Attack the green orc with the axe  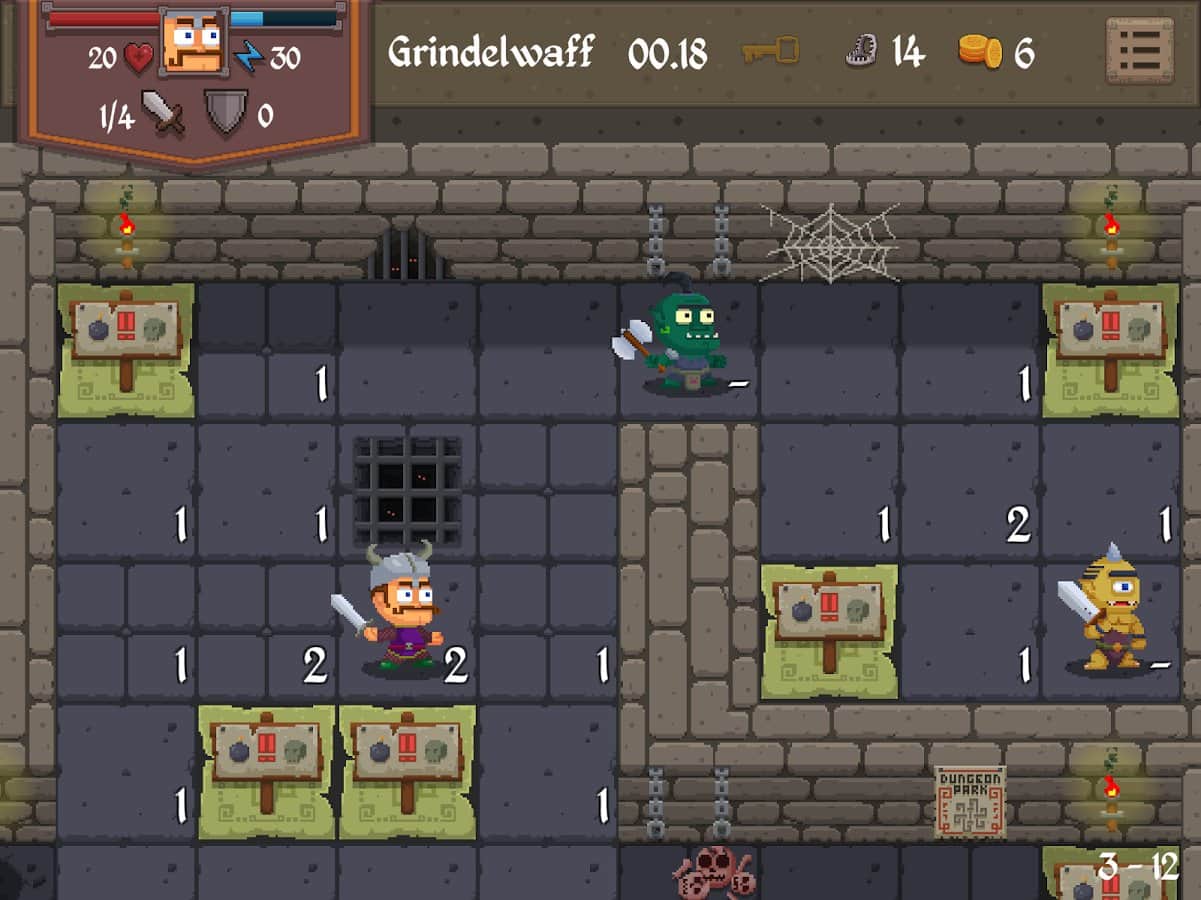[x=682, y=340]
